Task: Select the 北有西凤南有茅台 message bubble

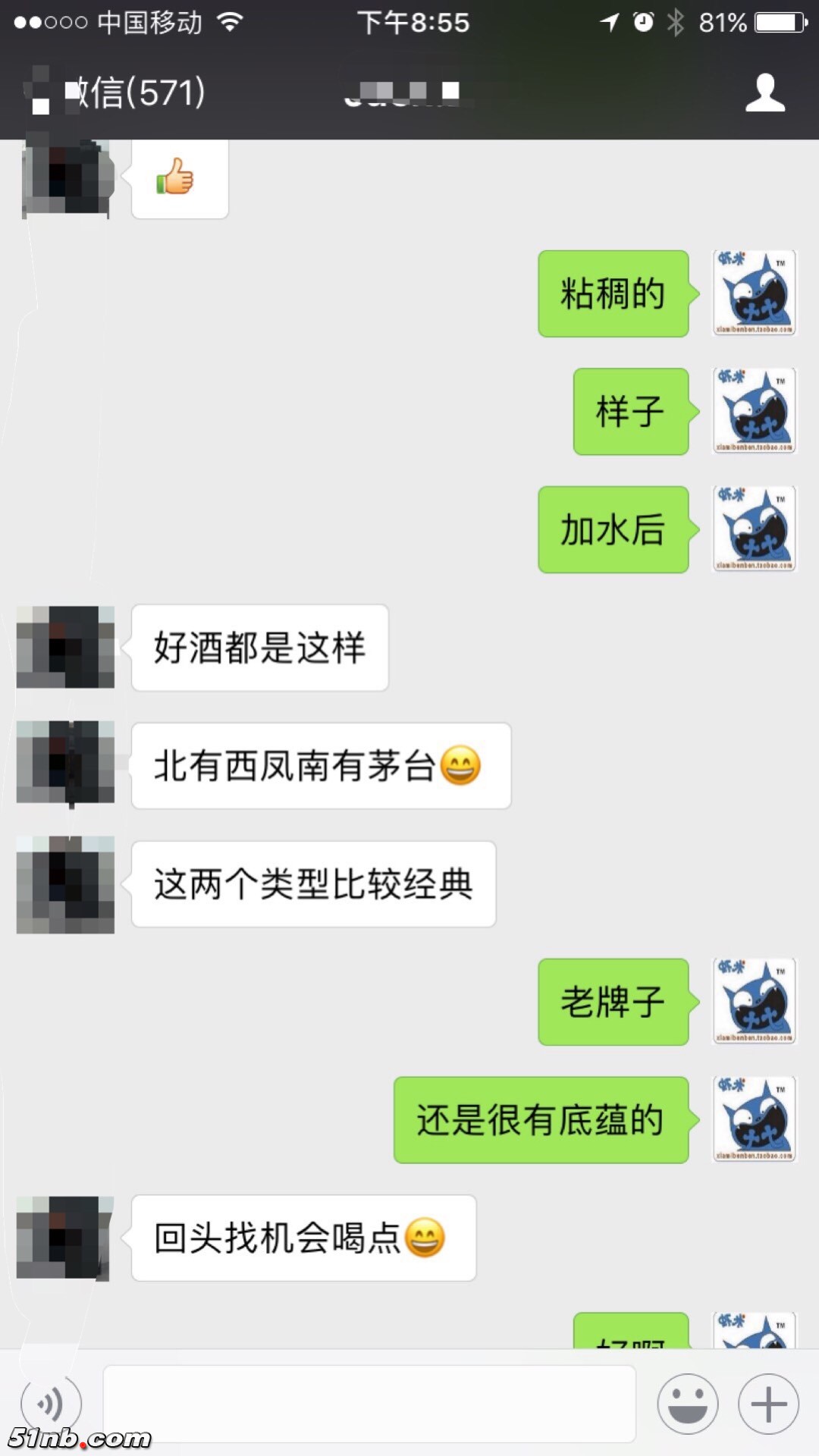Action: pyautogui.click(x=320, y=766)
